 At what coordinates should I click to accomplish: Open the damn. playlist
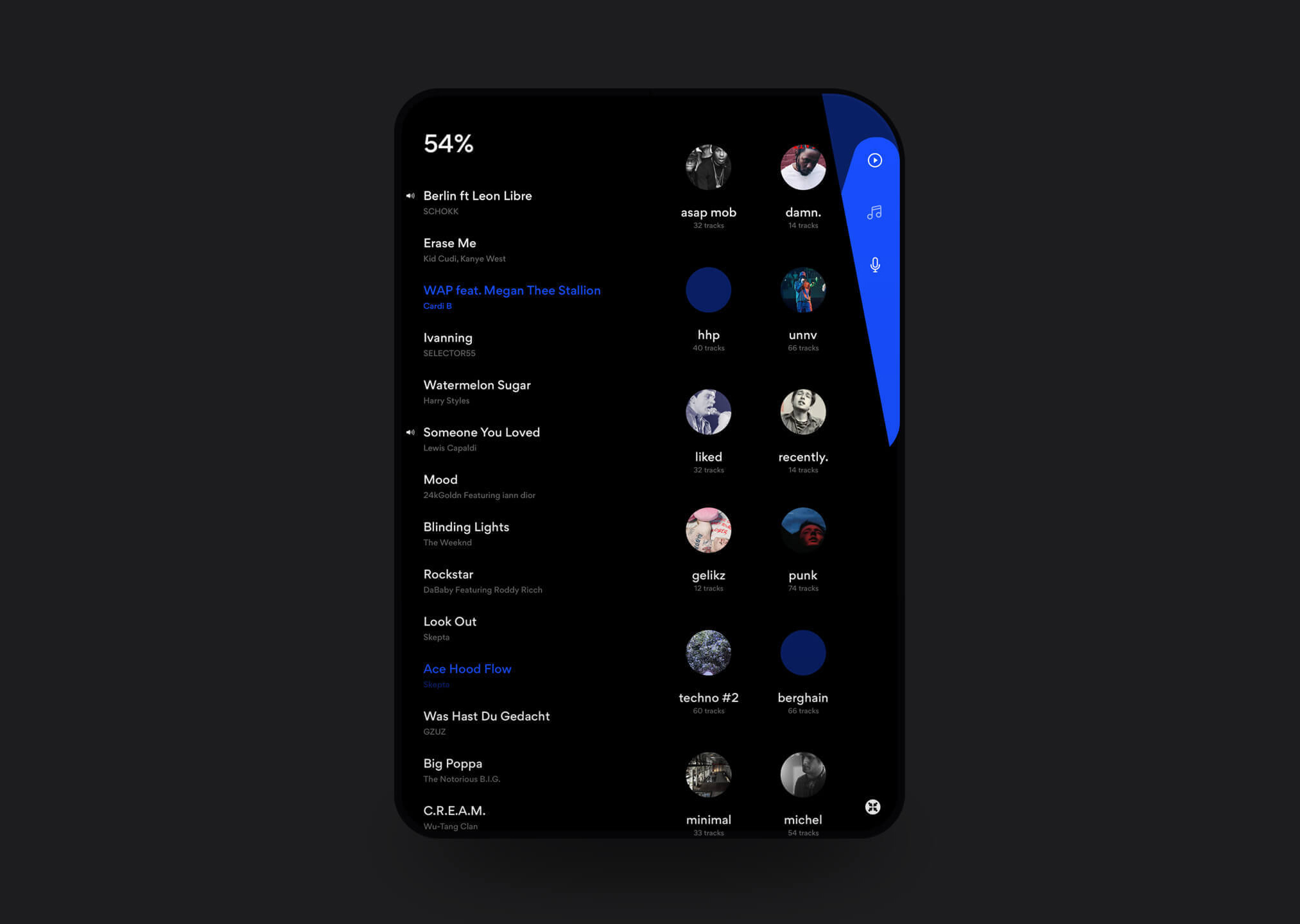(x=802, y=167)
